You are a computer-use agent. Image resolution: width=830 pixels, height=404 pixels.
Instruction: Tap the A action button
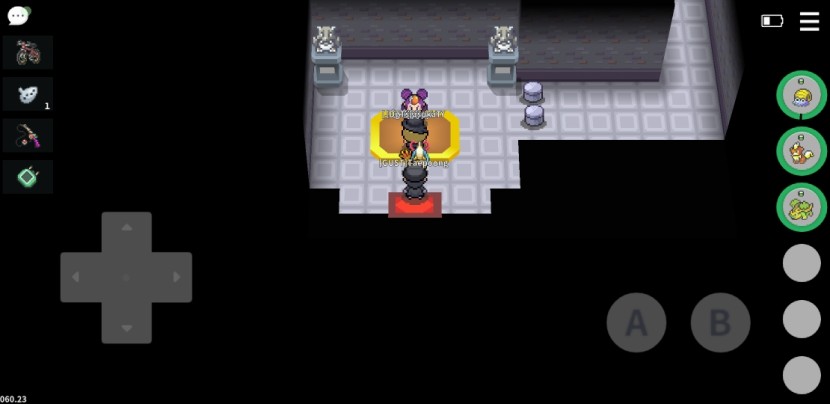click(636, 323)
